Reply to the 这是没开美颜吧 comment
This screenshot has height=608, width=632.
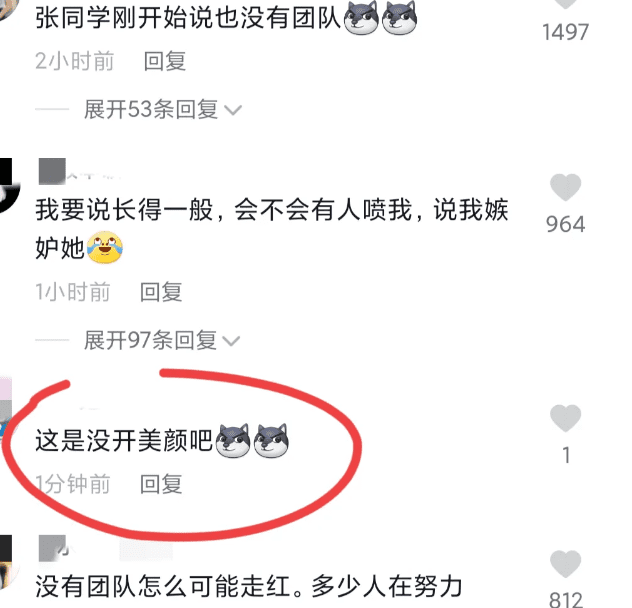(161, 485)
